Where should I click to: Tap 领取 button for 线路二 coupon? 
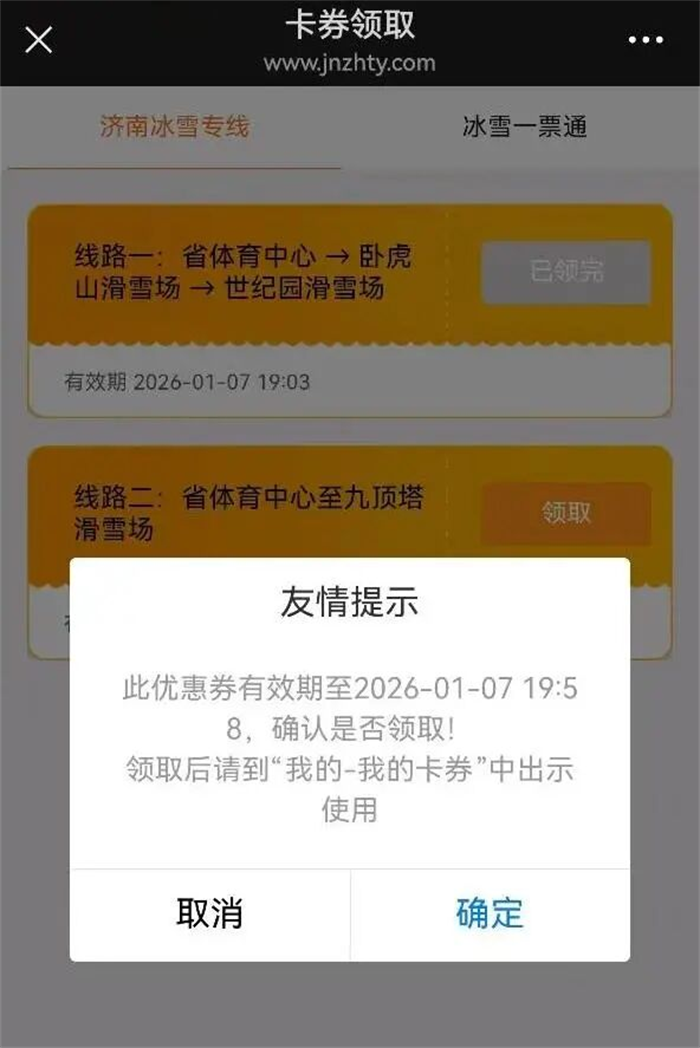click(x=566, y=513)
